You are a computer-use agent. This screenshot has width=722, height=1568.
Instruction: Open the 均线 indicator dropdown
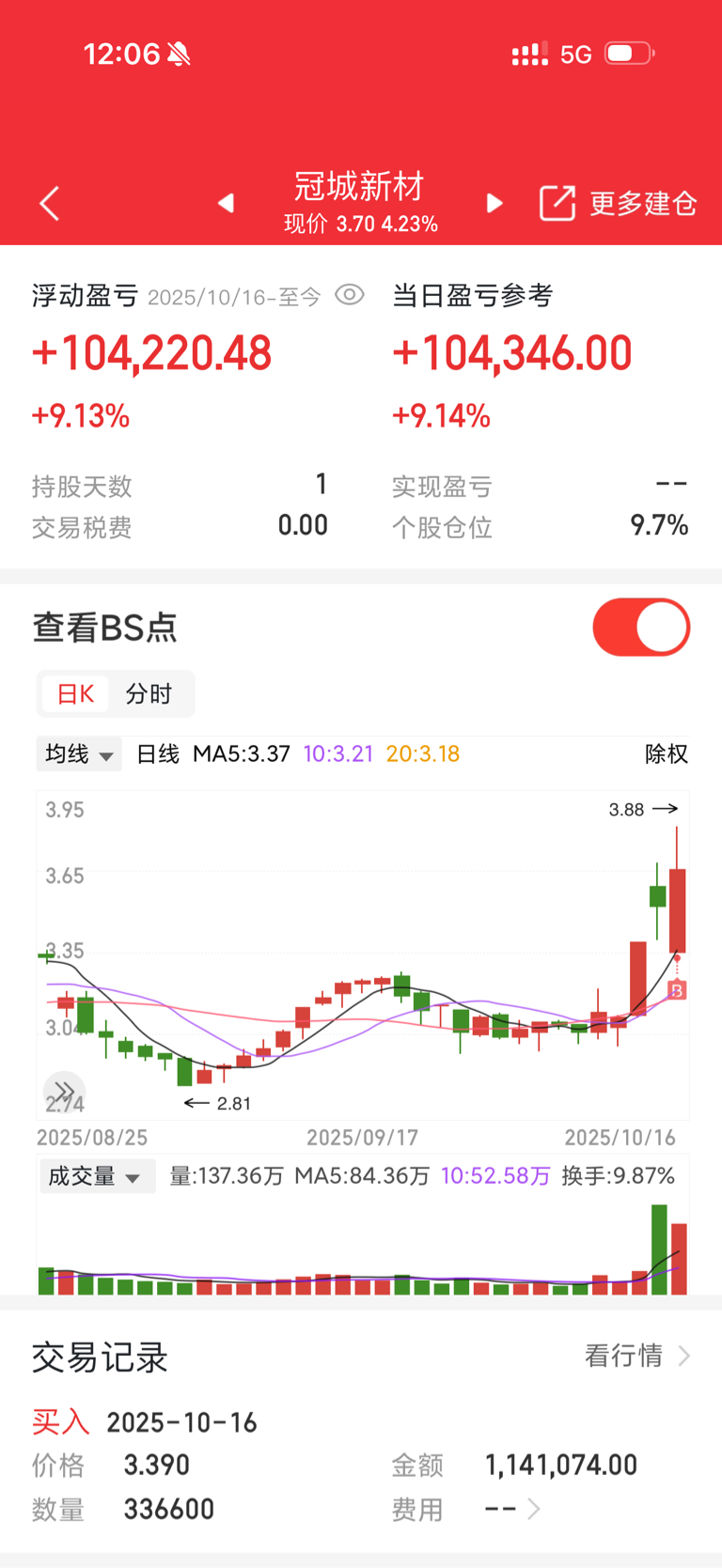pos(79,754)
